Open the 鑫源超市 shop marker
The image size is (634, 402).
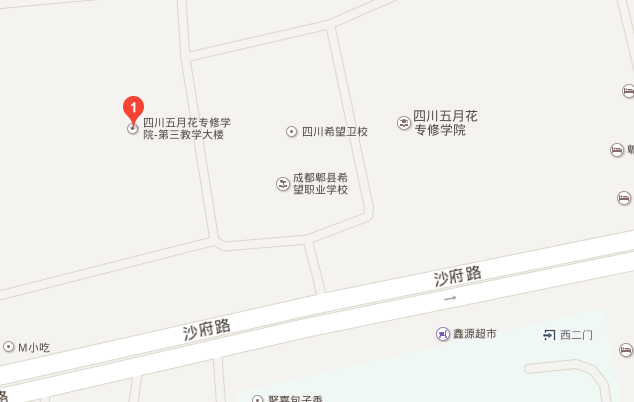point(442,334)
